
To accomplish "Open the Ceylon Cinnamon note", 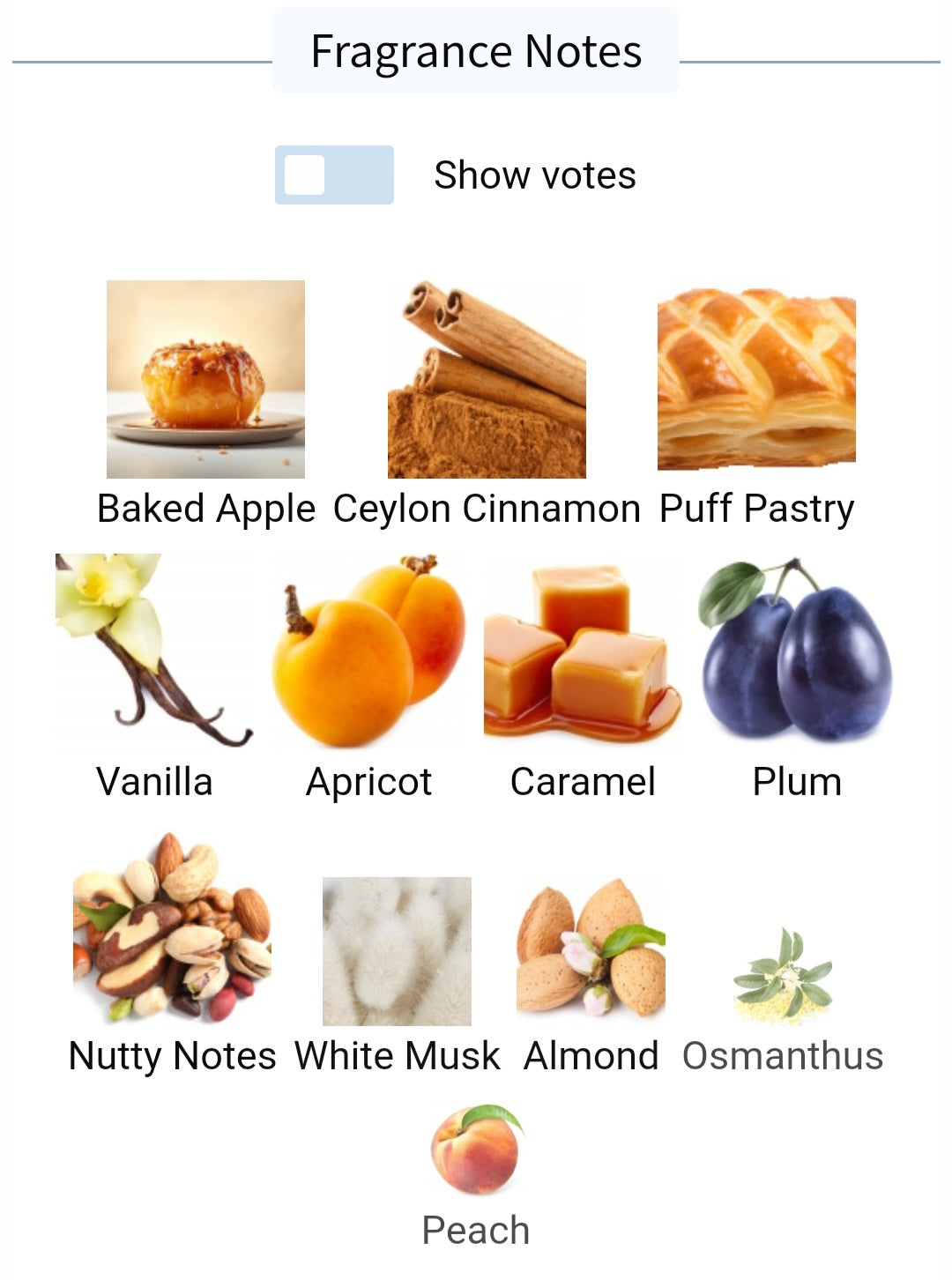I will click(x=487, y=380).
